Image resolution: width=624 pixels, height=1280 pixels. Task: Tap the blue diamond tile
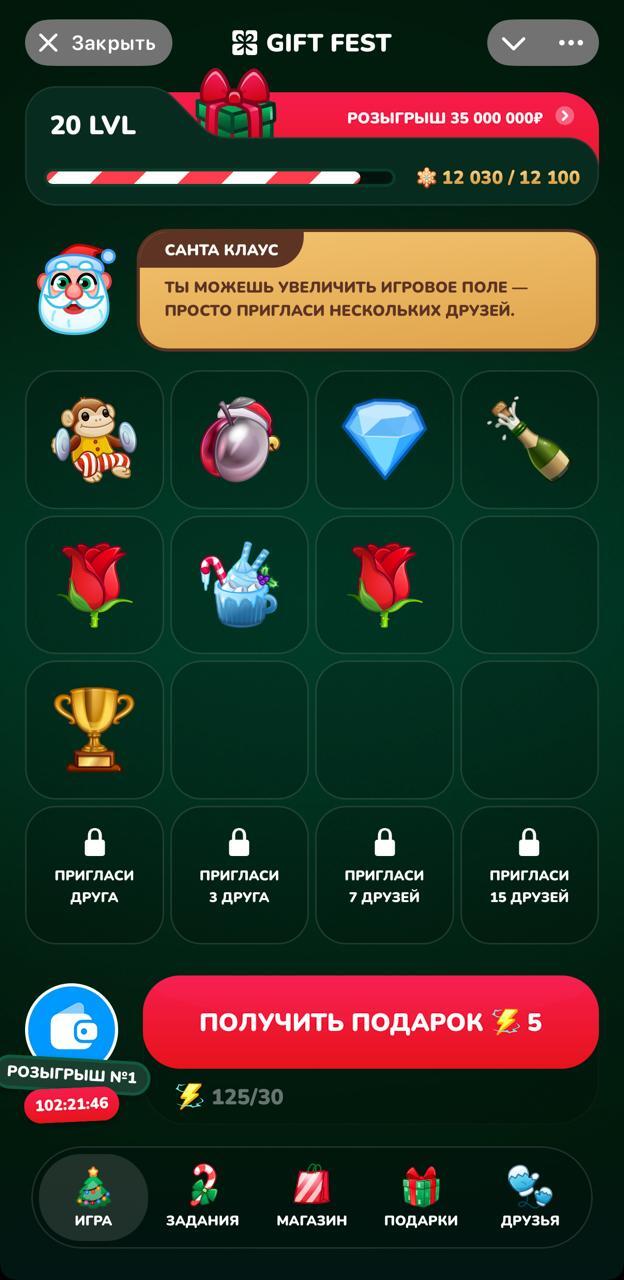[384, 439]
